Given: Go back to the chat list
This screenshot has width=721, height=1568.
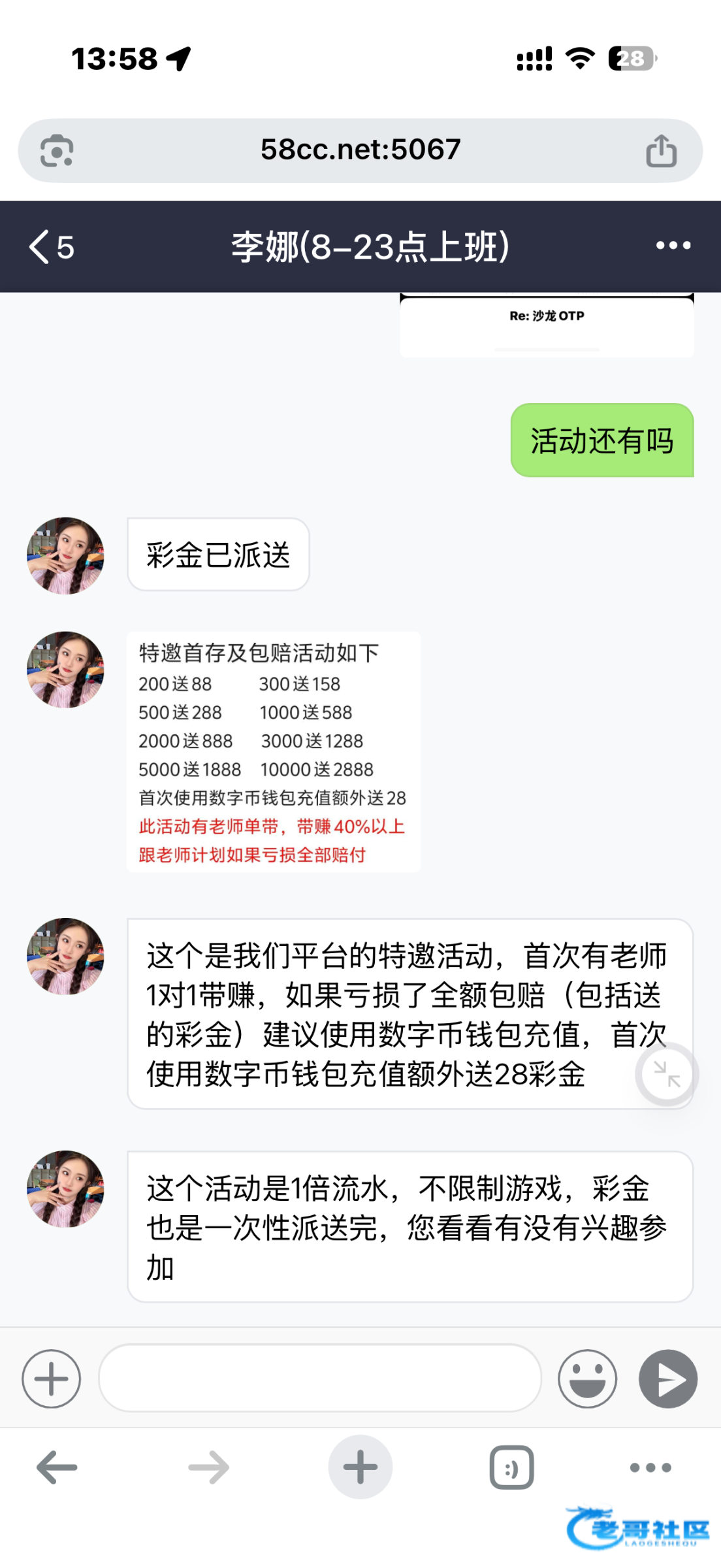Looking at the screenshot, I should (x=51, y=247).
